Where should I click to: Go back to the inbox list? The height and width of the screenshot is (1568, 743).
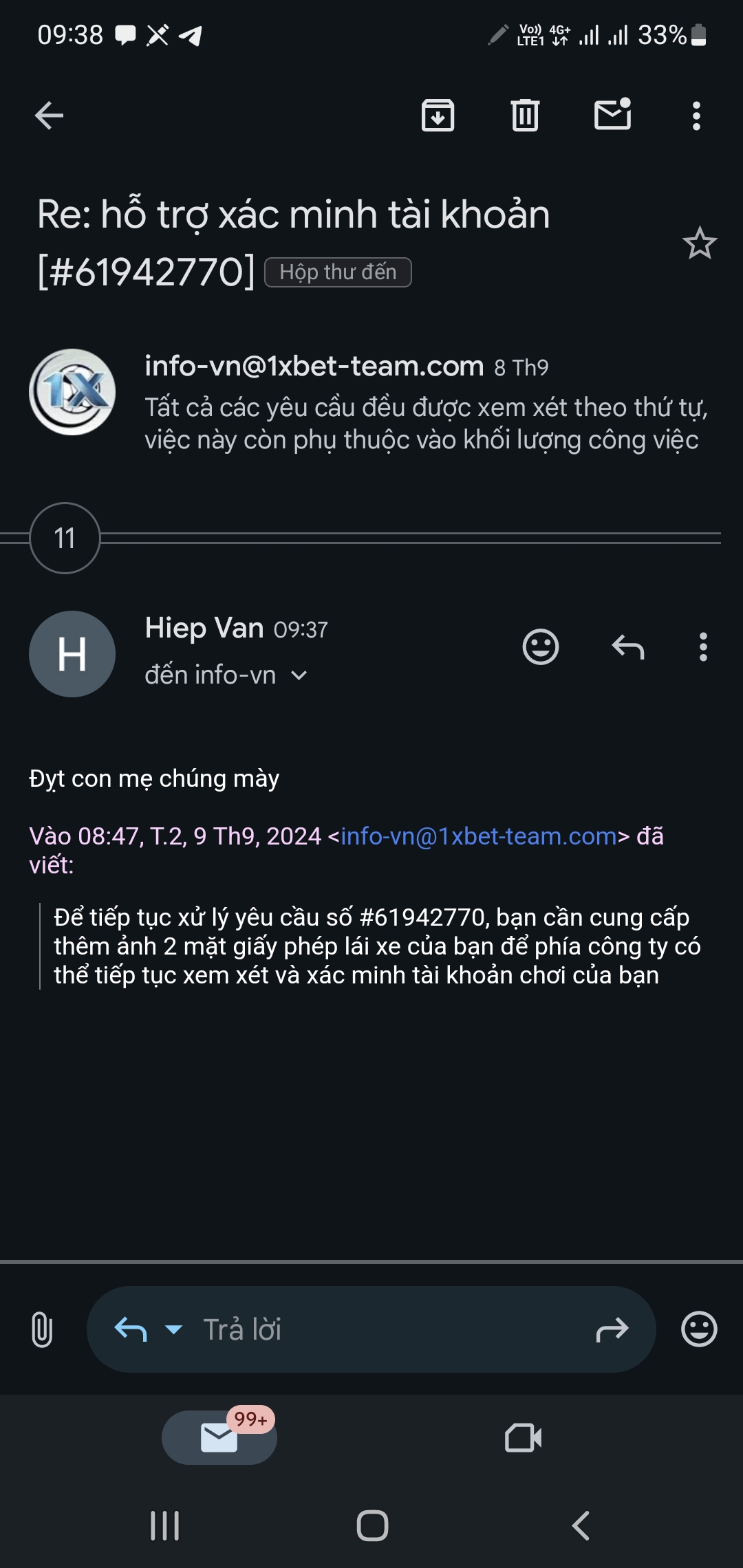pos(49,116)
